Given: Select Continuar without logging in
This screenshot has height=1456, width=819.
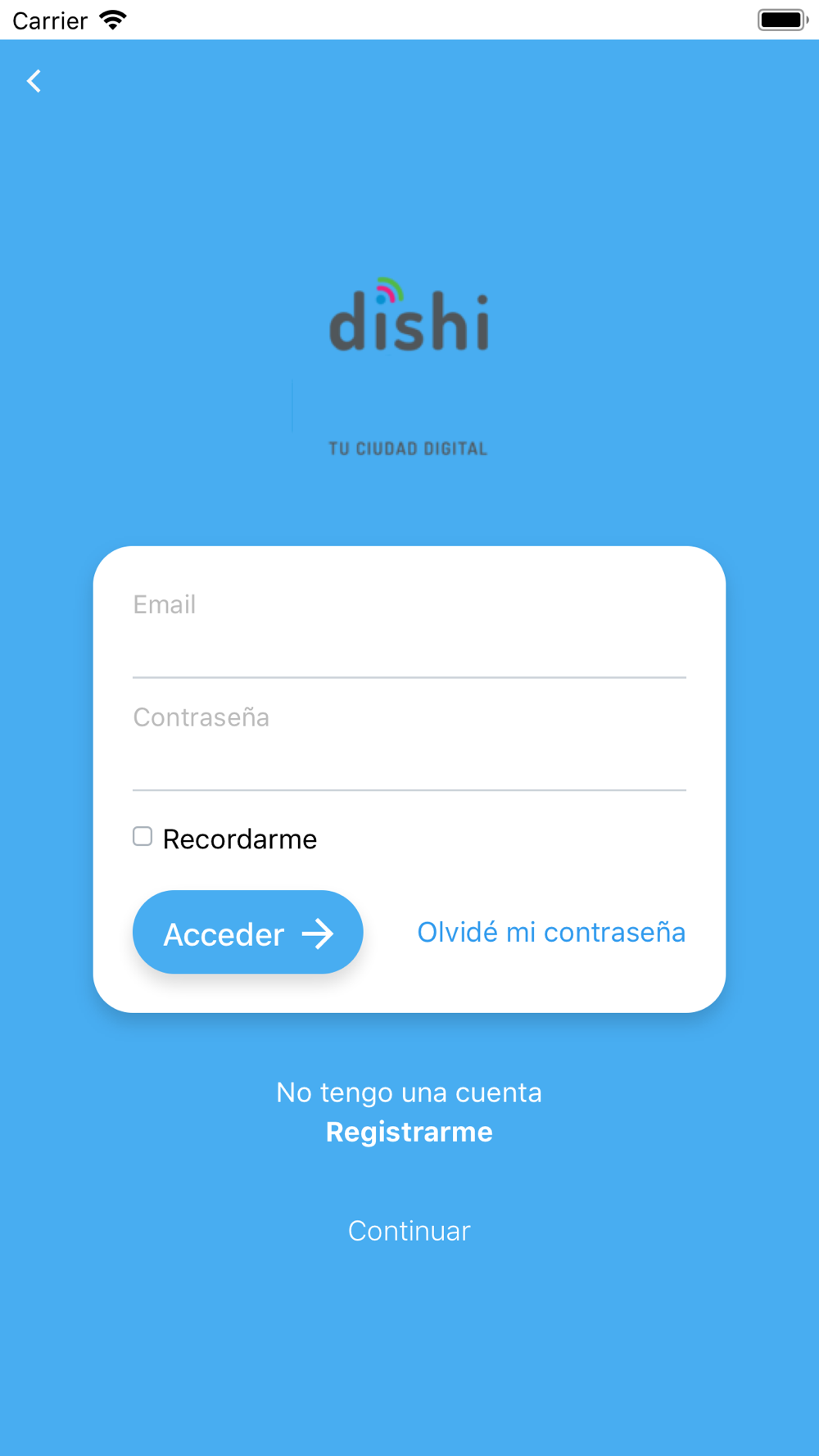Looking at the screenshot, I should (x=409, y=1230).
